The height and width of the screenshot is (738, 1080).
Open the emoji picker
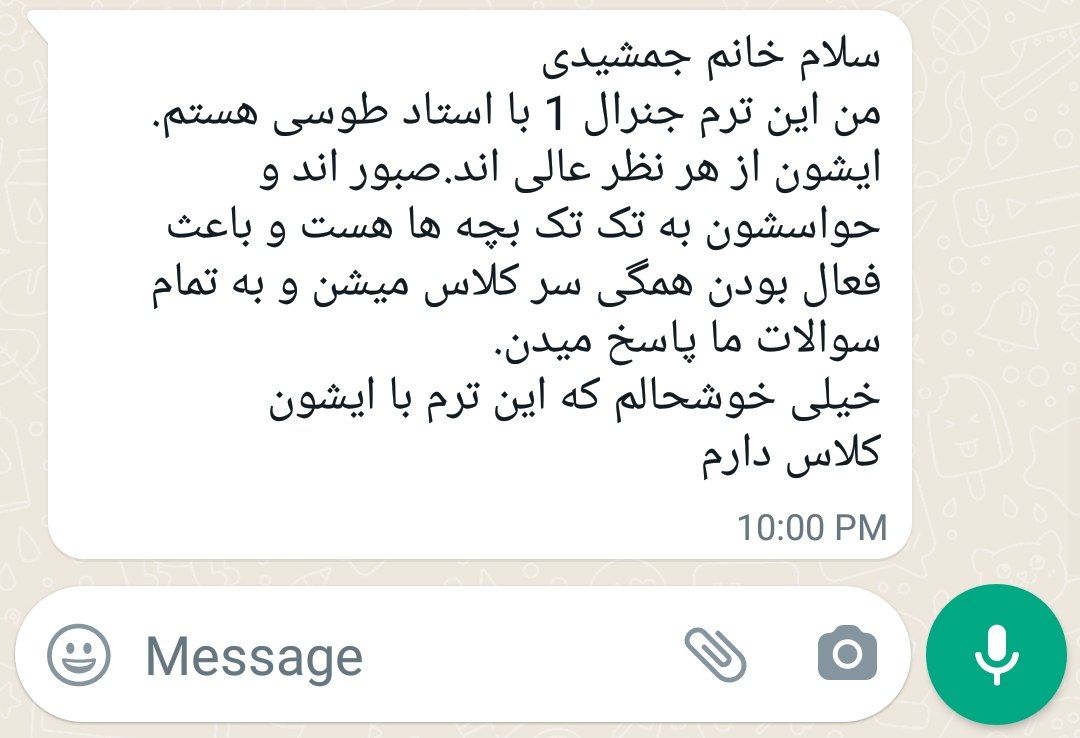click(79, 656)
